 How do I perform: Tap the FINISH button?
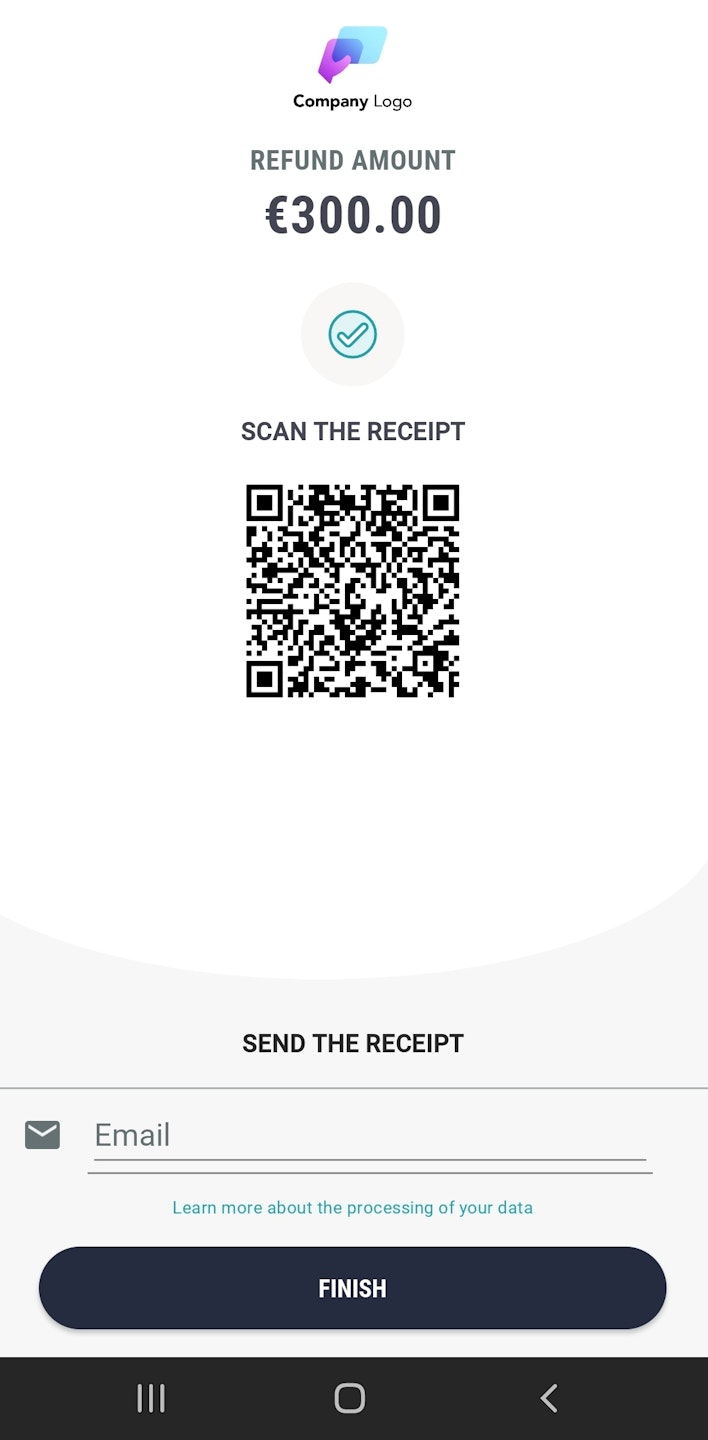tap(352, 1288)
